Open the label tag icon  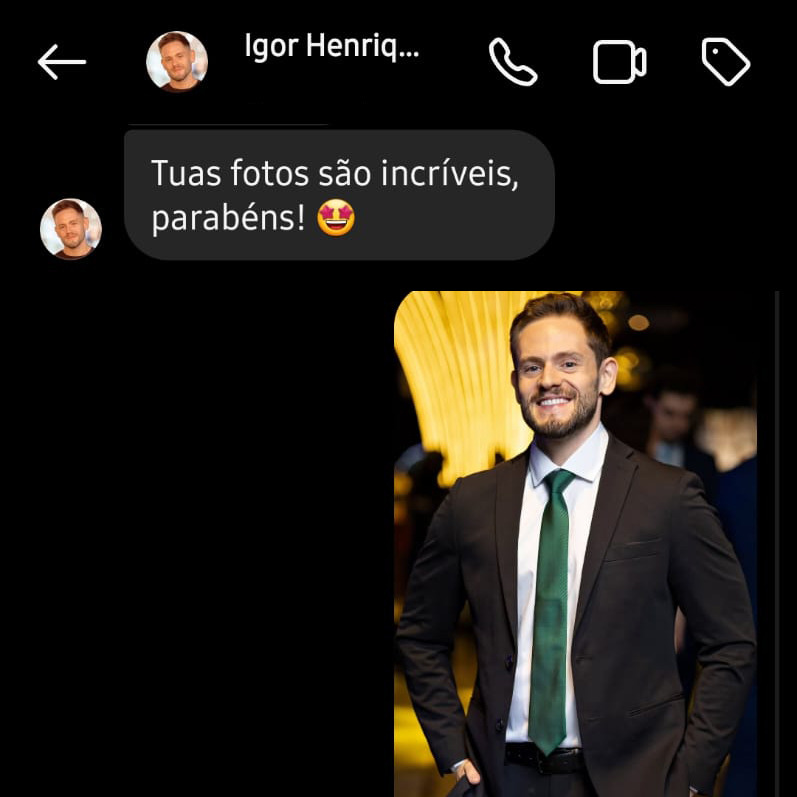coord(726,62)
